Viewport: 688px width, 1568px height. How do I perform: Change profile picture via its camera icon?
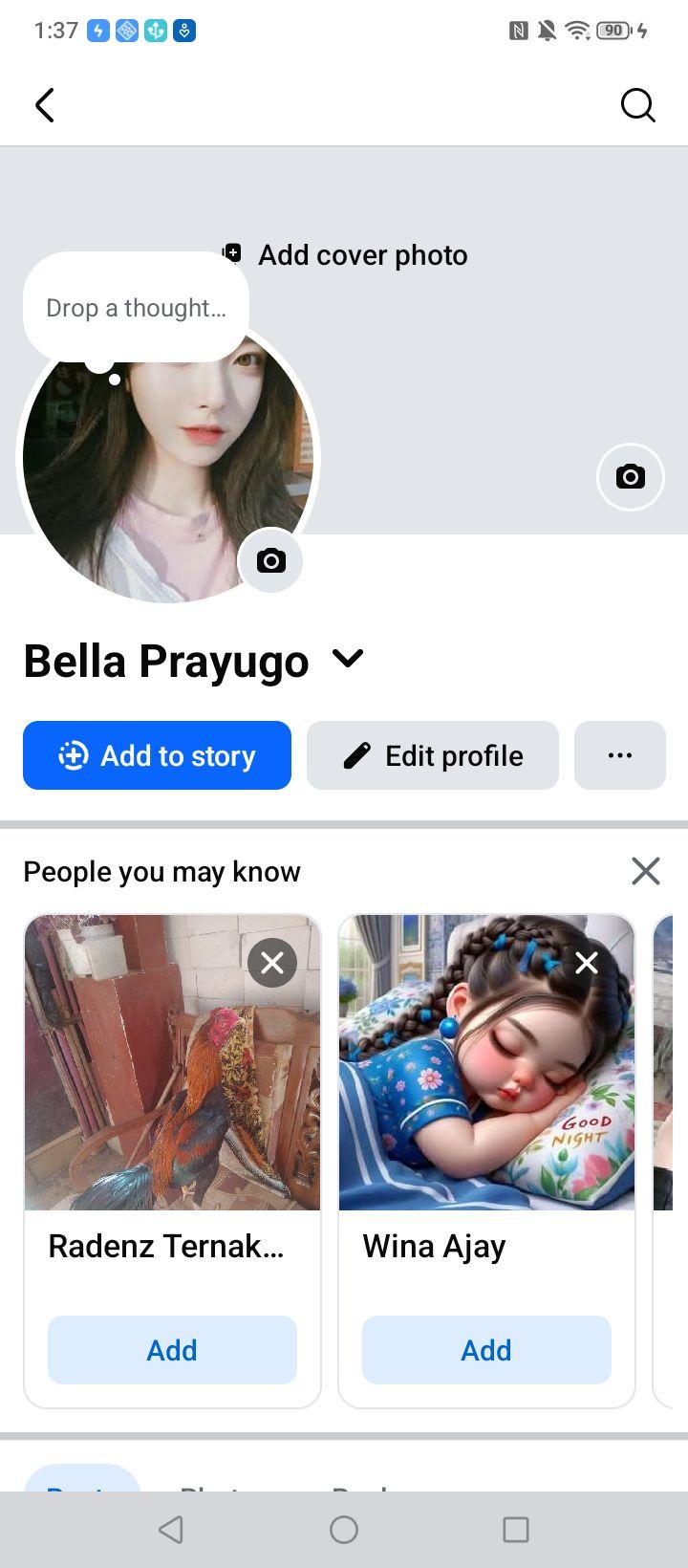[x=270, y=560]
